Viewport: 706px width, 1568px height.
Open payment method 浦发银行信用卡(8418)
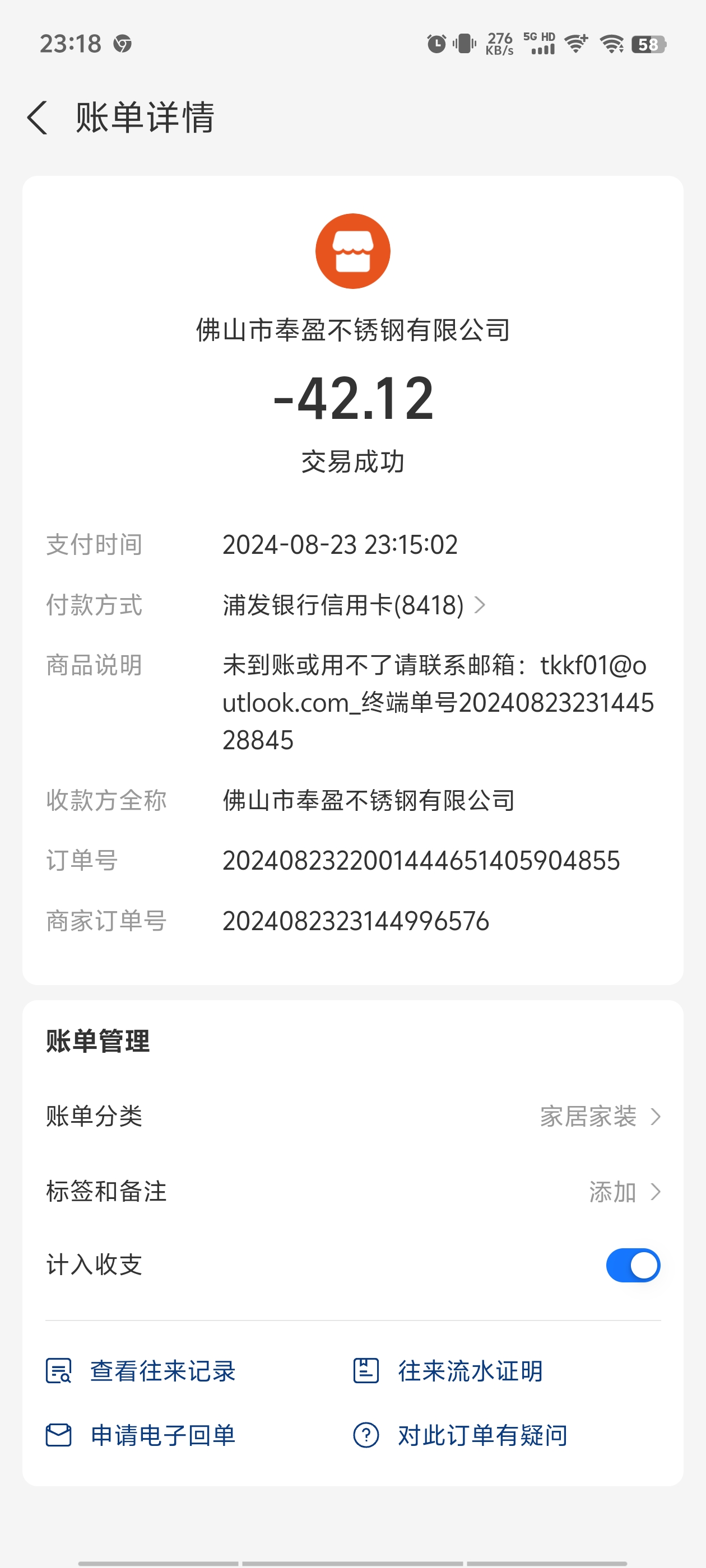point(354,605)
